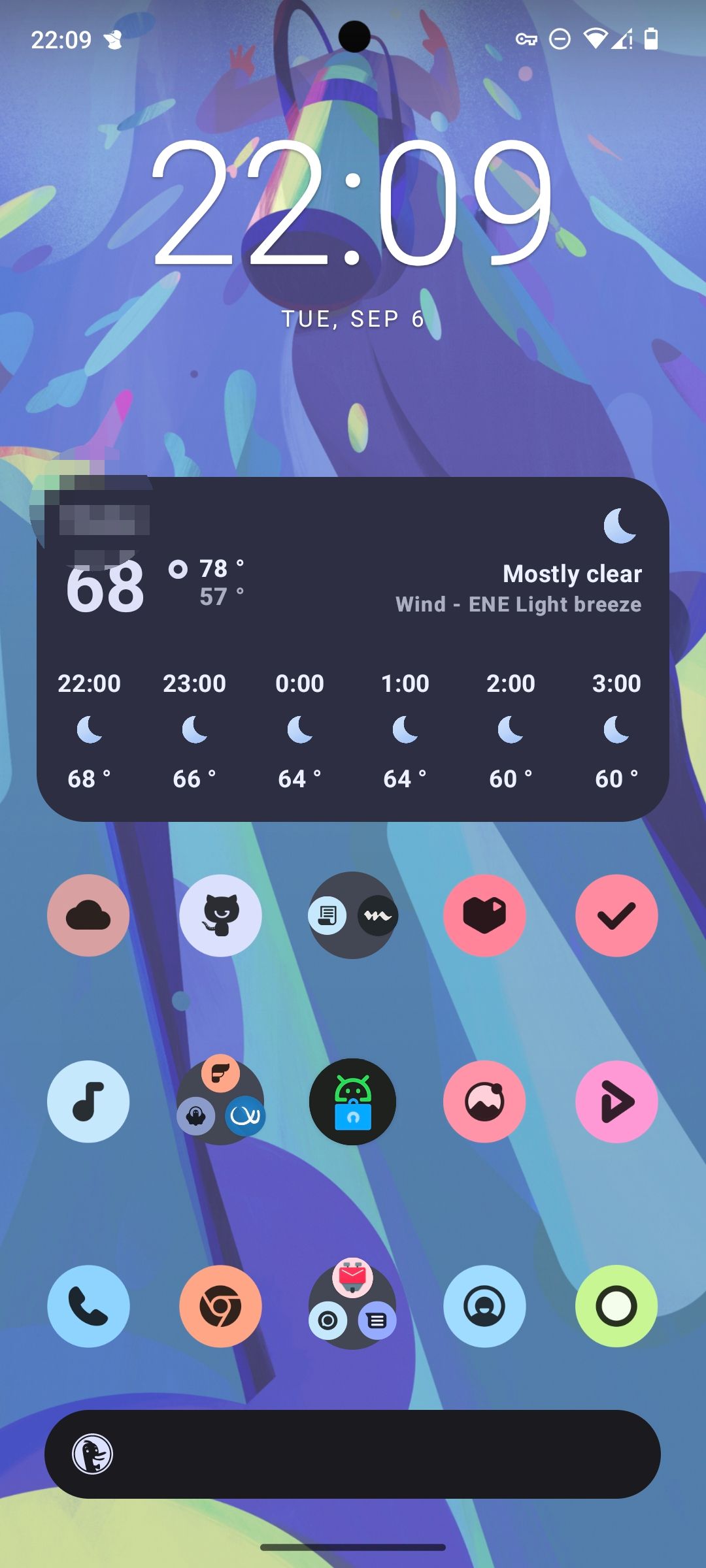Viewport: 706px width, 1568px height.
Task: Open the blue contacts-style app
Action: click(x=484, y=1306)
